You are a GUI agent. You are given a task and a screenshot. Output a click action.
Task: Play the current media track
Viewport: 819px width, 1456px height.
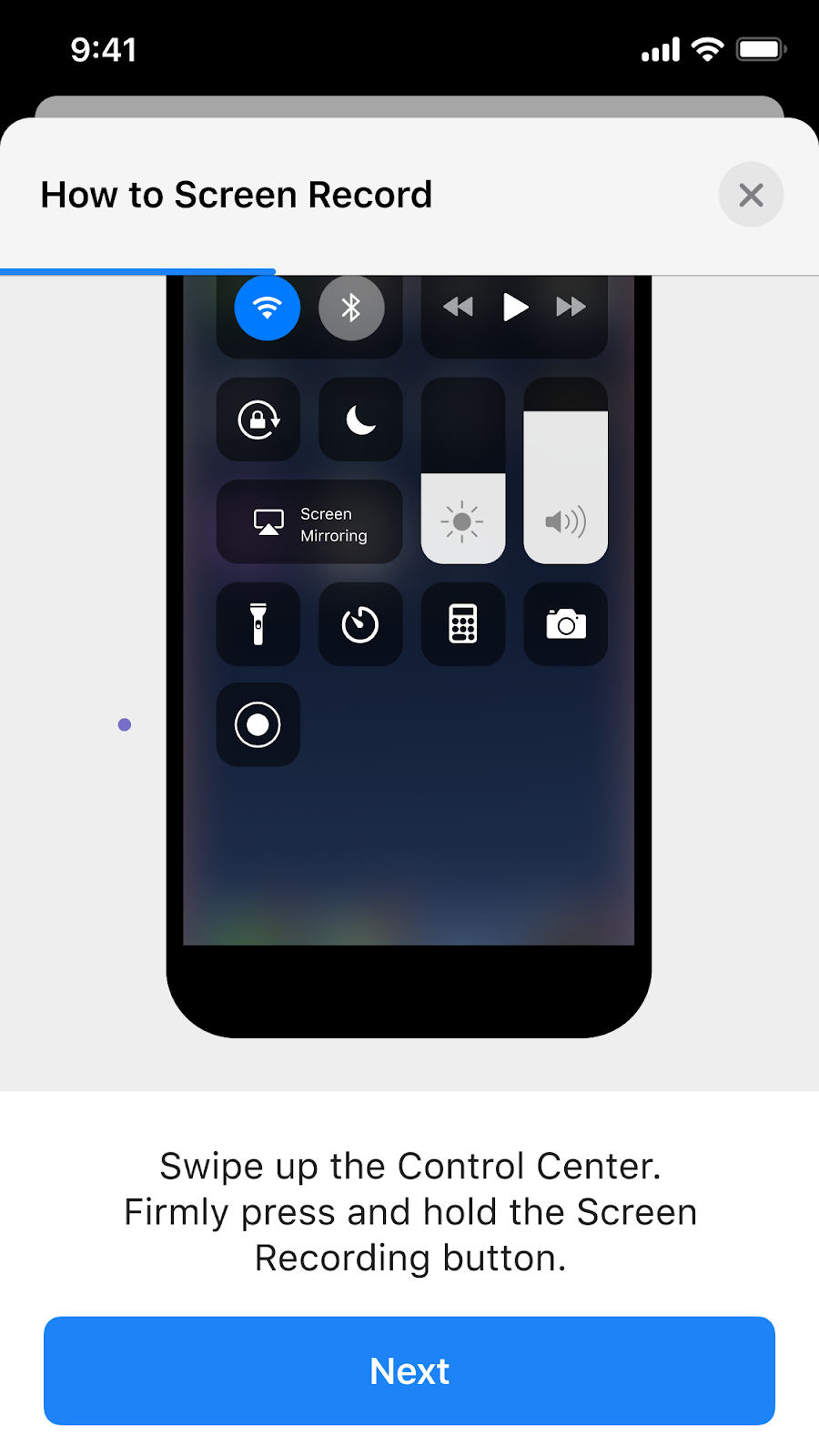pos(515,308)
